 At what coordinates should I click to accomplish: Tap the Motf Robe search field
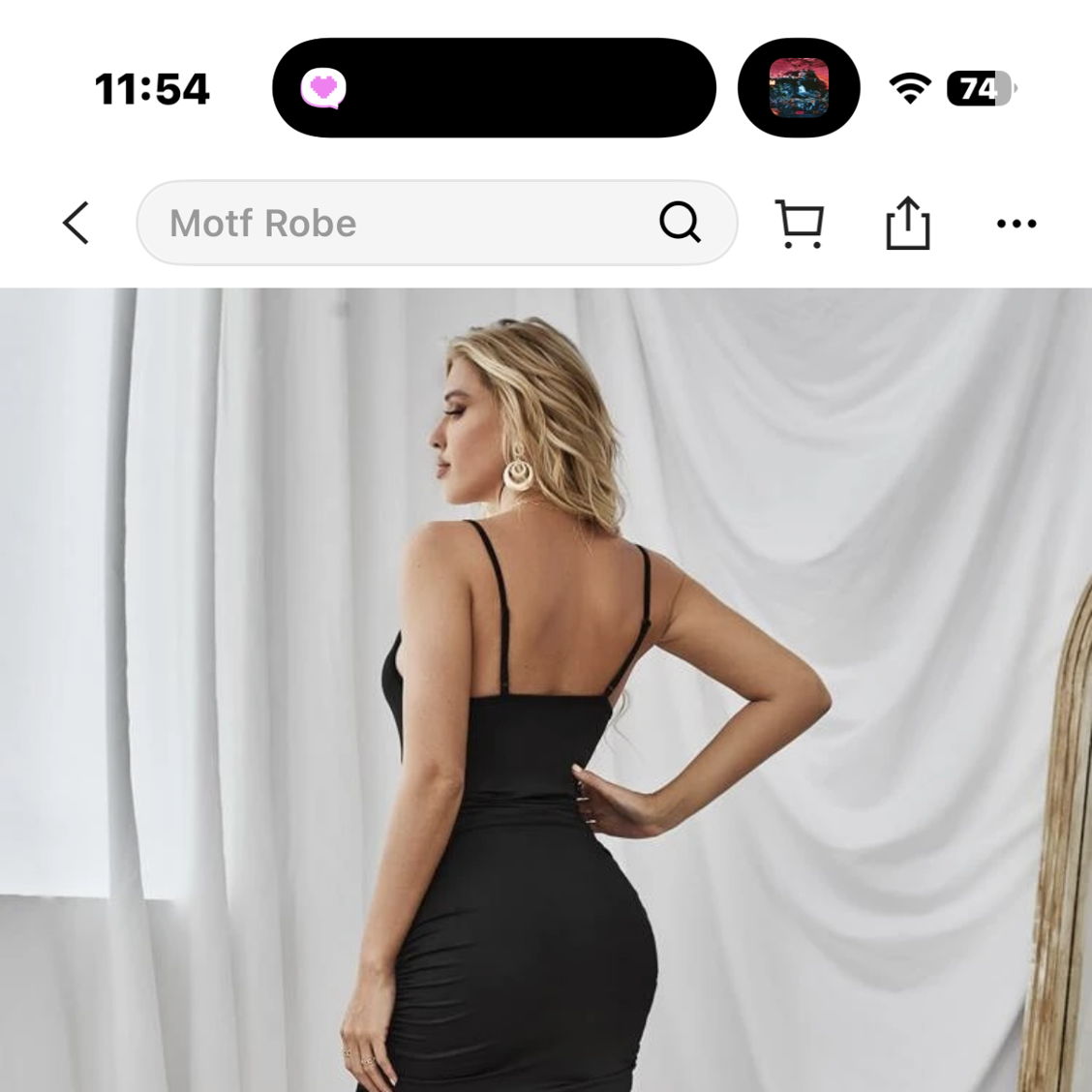point(387,223)
